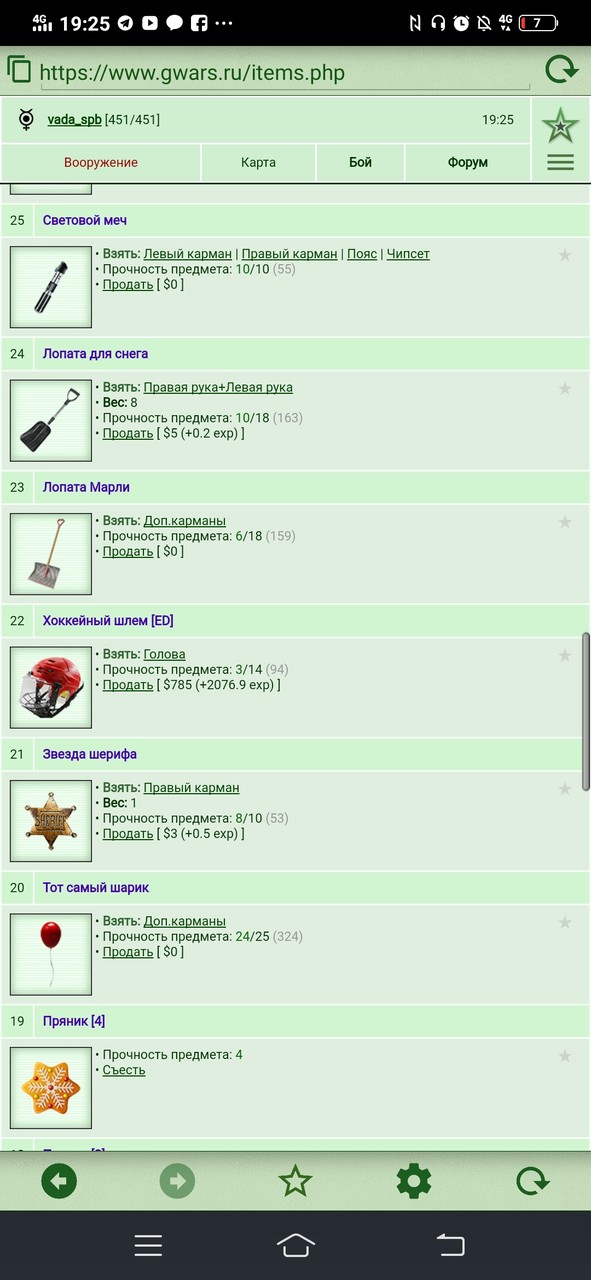
Task: Switch to the Вооружение tab
Action: [101, 162]
